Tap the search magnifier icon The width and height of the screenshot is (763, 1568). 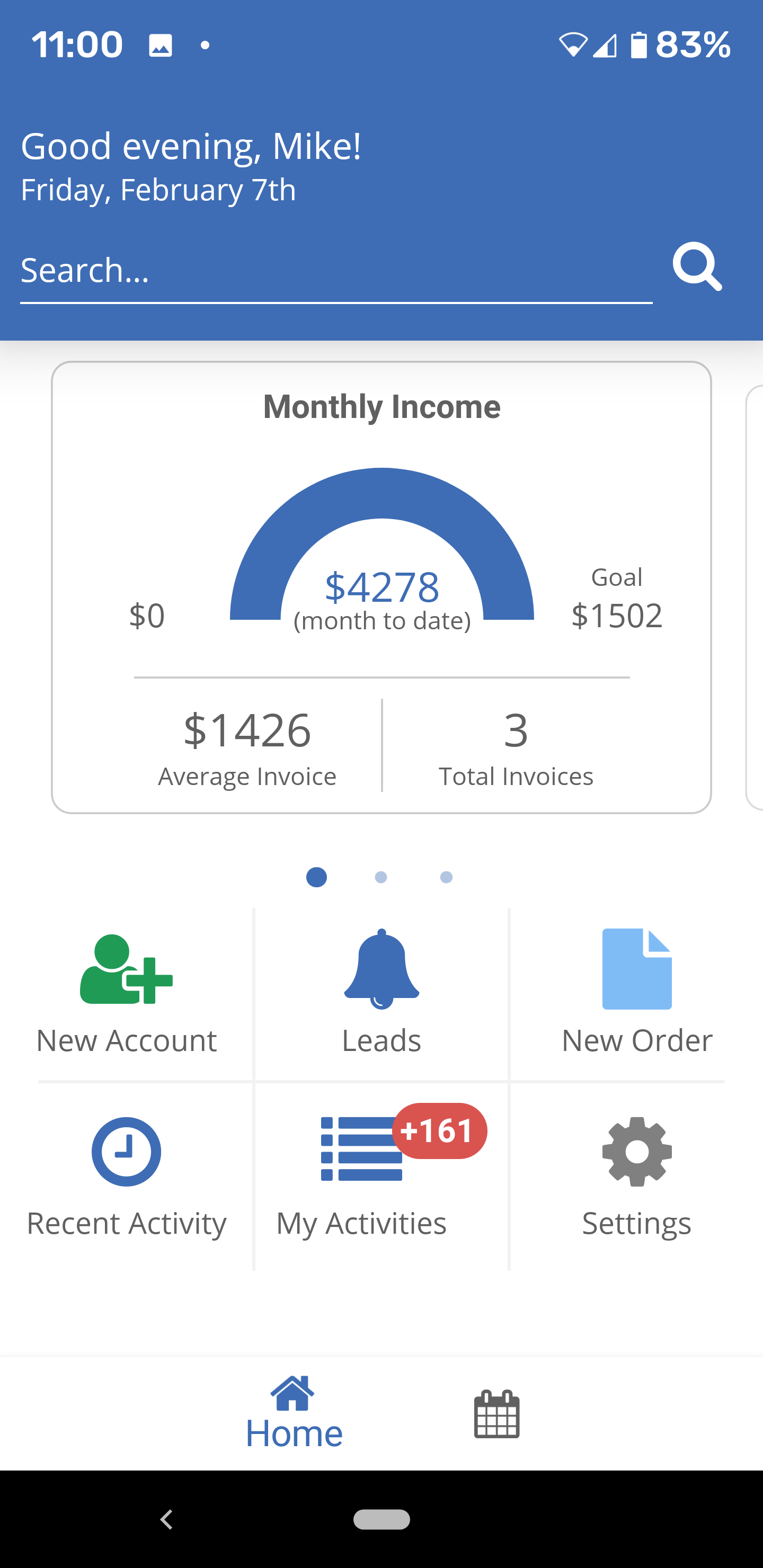(x=697, y=267)
